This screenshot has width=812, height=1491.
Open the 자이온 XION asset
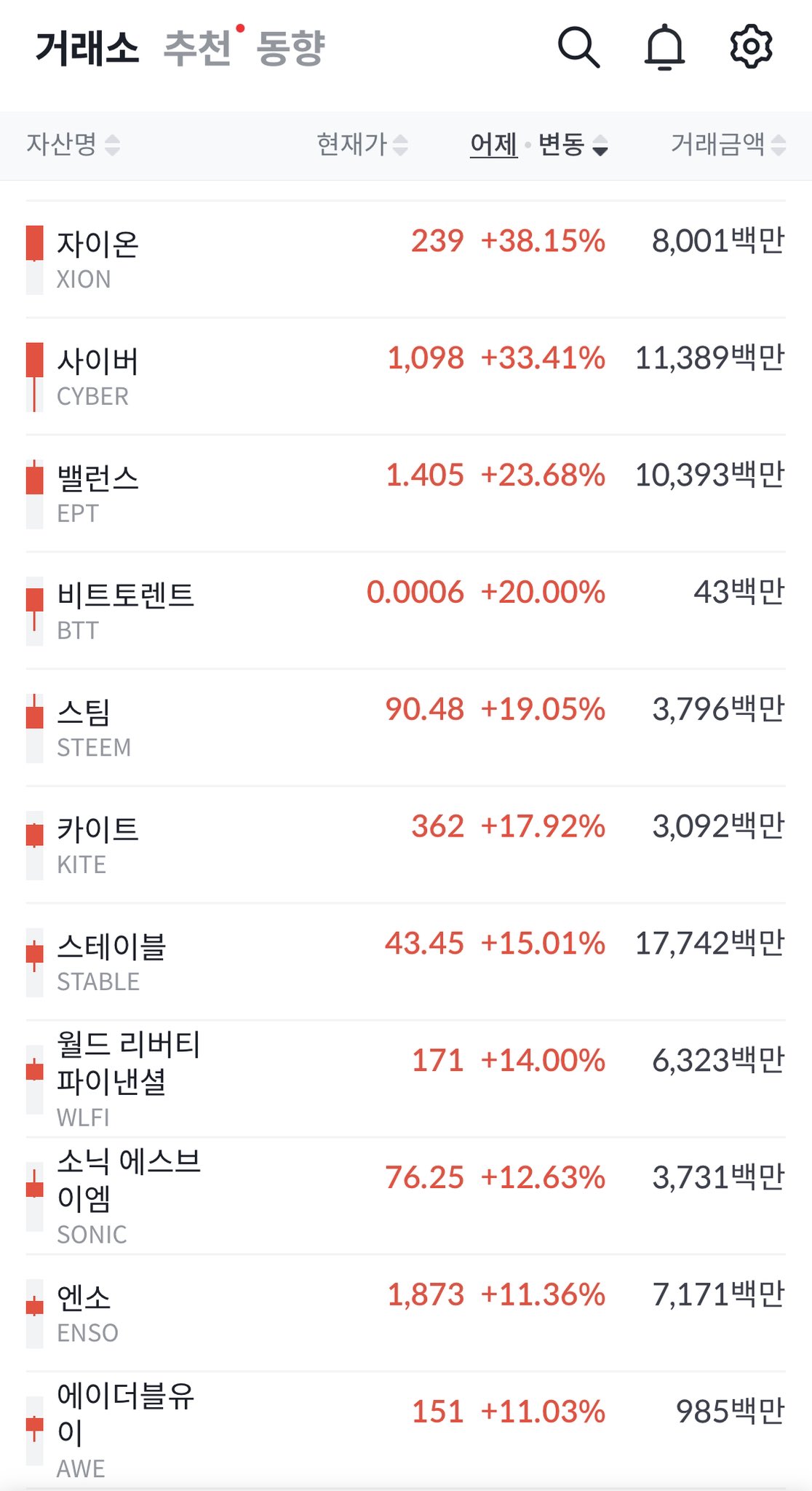(x=98, y=259)
